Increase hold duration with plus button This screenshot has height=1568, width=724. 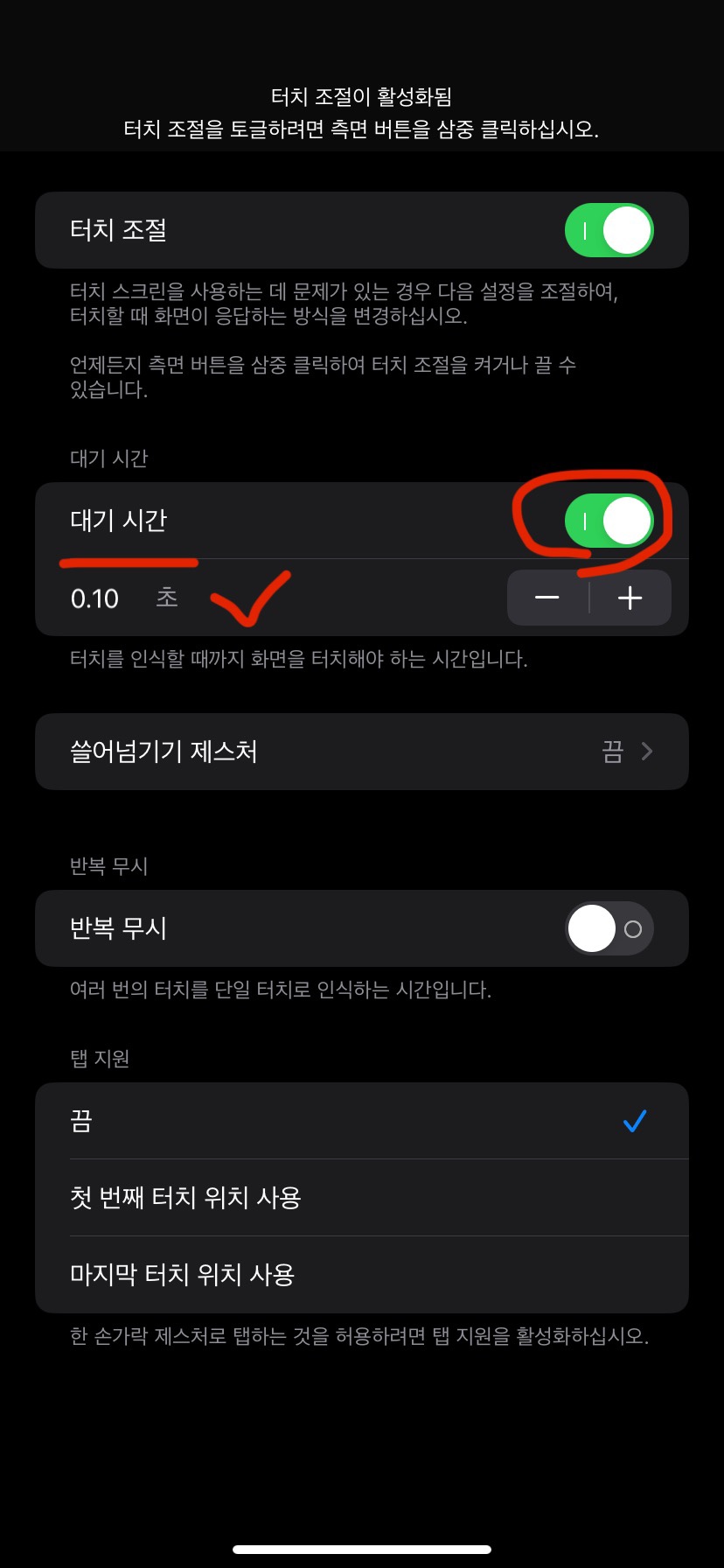pos(630,598)
